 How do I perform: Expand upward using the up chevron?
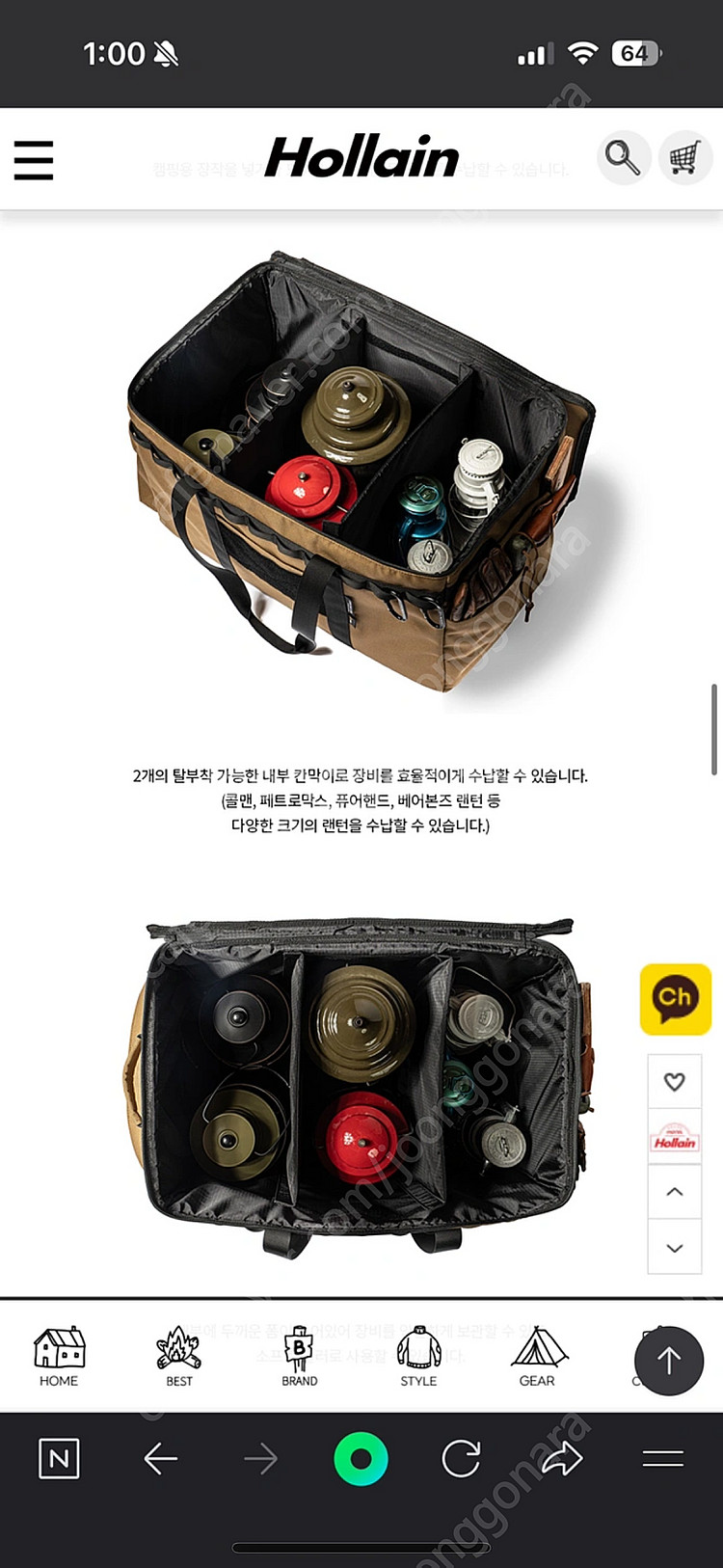[675, 1192]
